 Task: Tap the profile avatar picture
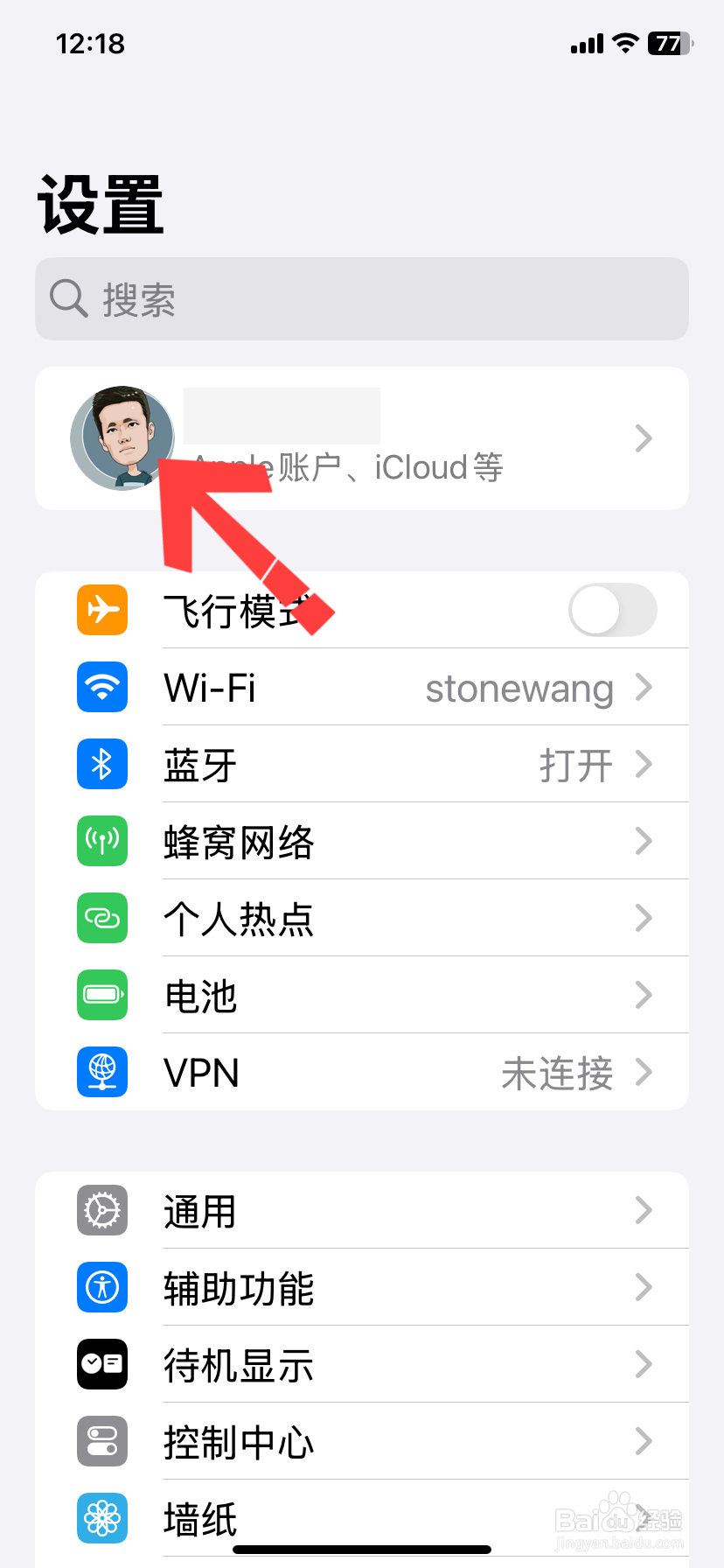coord(122,437)
